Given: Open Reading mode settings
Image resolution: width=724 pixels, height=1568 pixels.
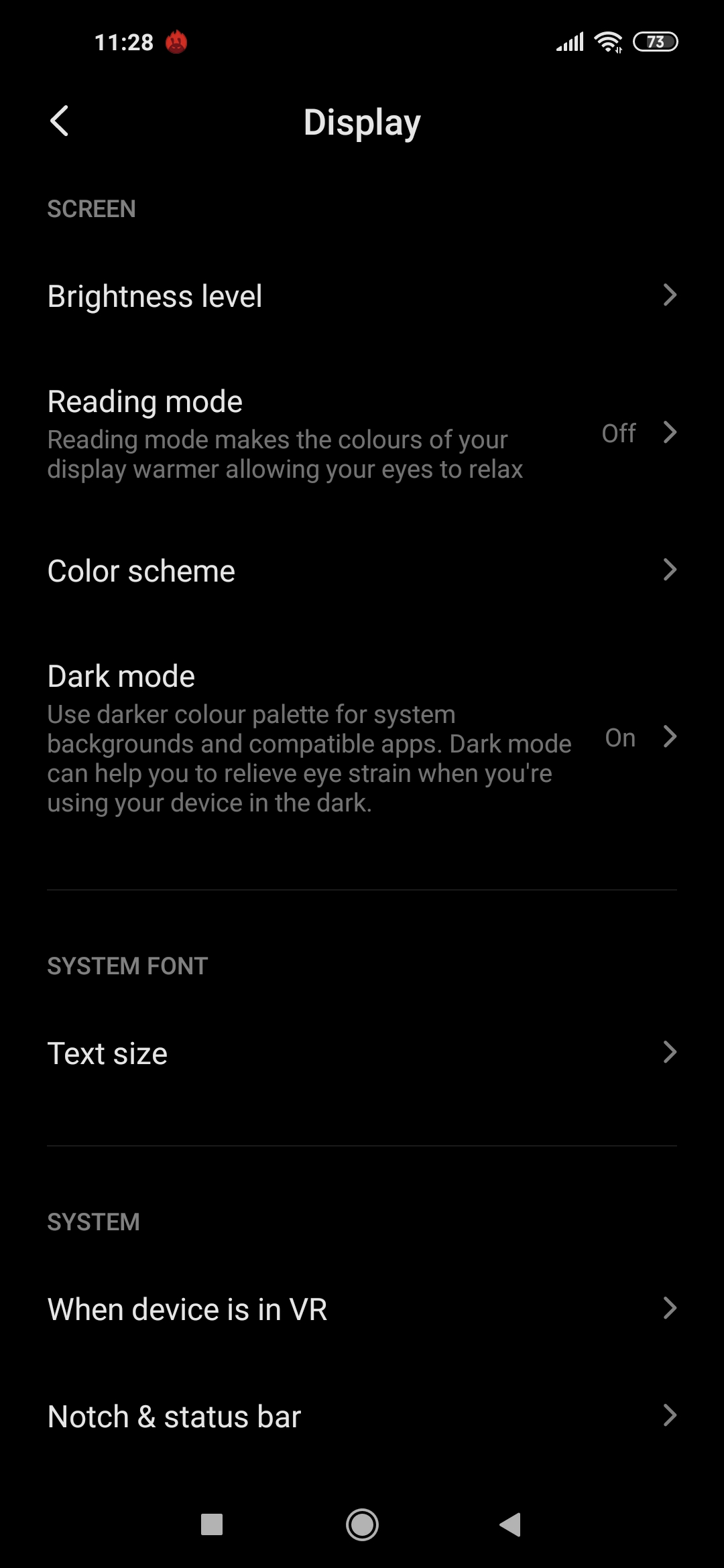Looking at the screenshot, I should pos(362,434).
